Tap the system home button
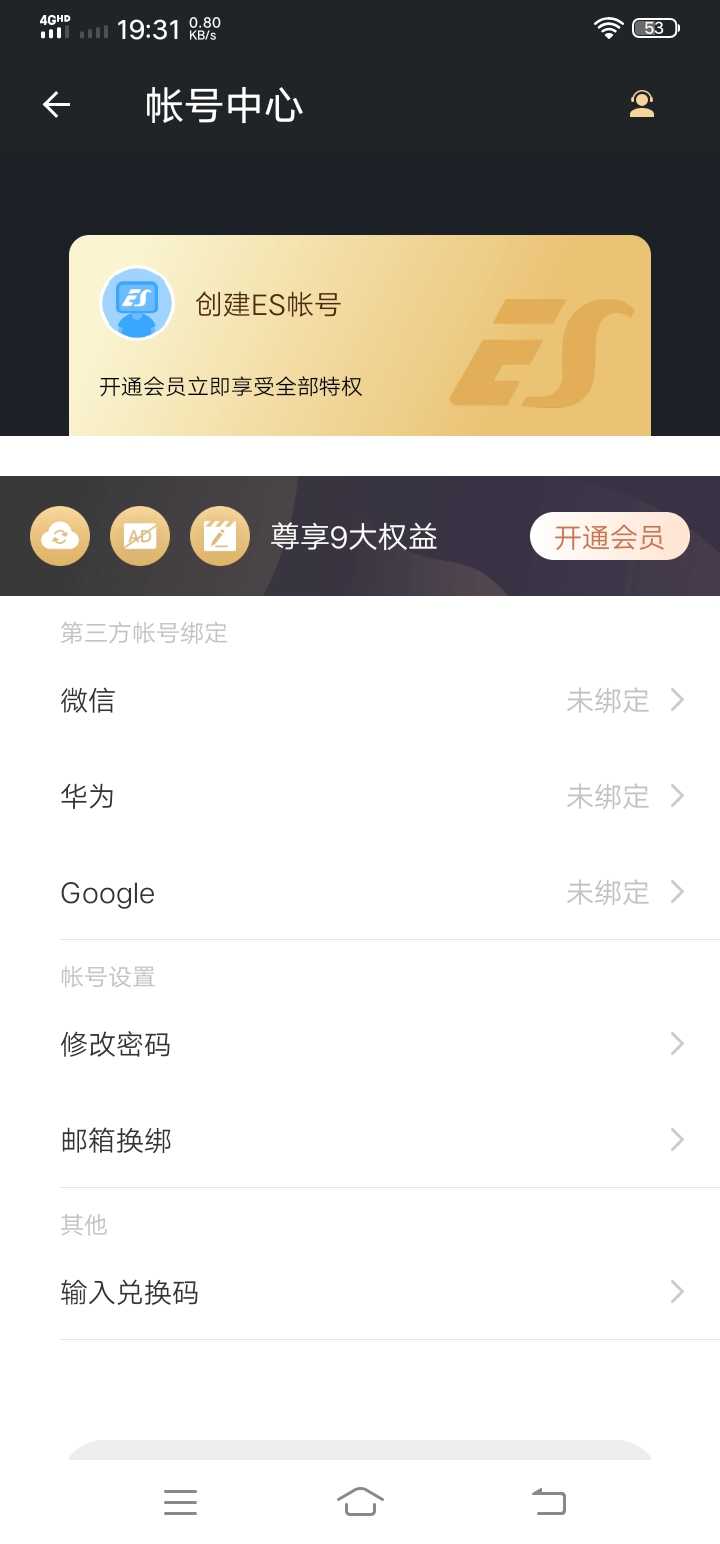Image resolution: width=720 pixels, height=1544 pixels. 360,1501
